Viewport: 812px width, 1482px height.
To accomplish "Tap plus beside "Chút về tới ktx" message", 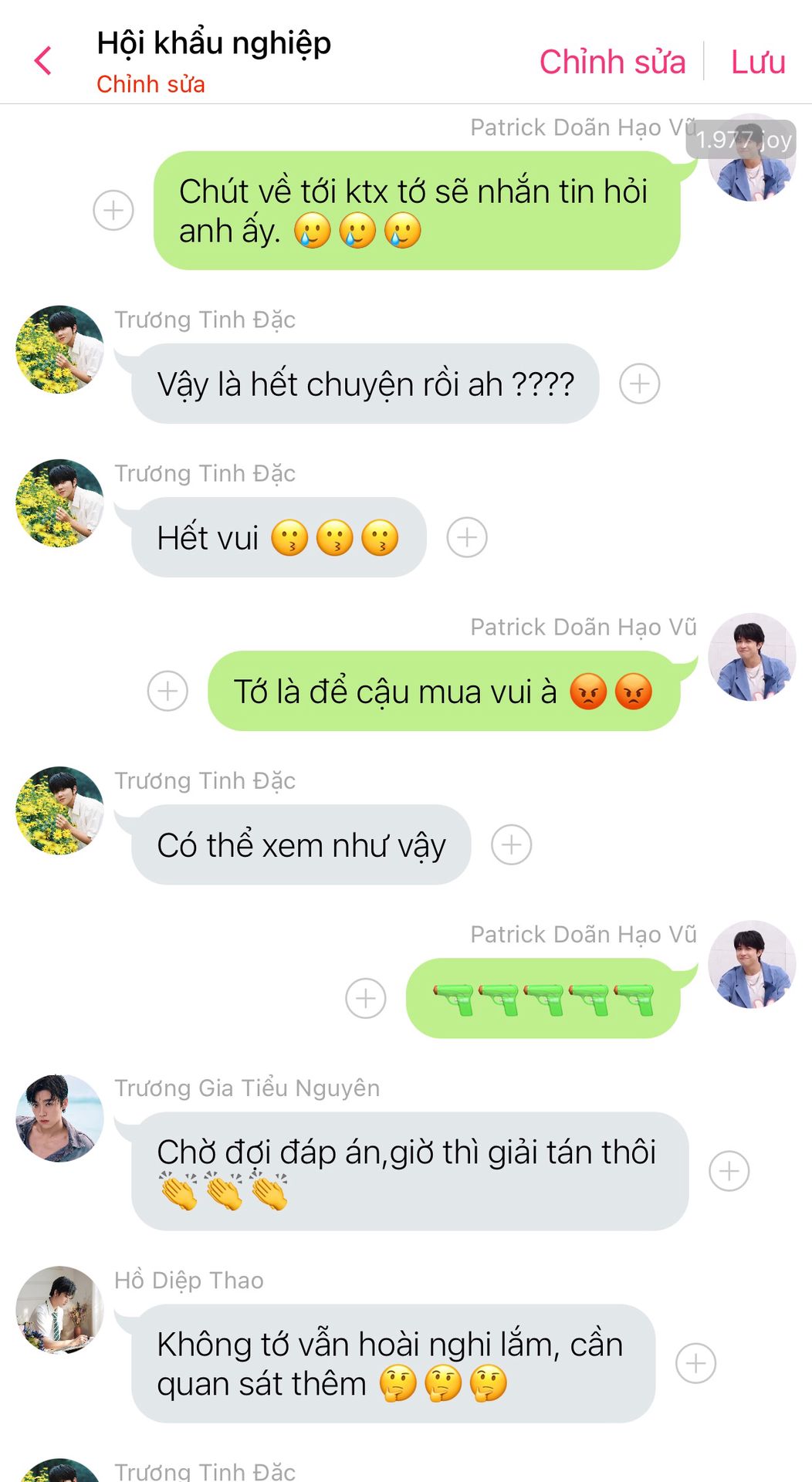I will point(113,210).
